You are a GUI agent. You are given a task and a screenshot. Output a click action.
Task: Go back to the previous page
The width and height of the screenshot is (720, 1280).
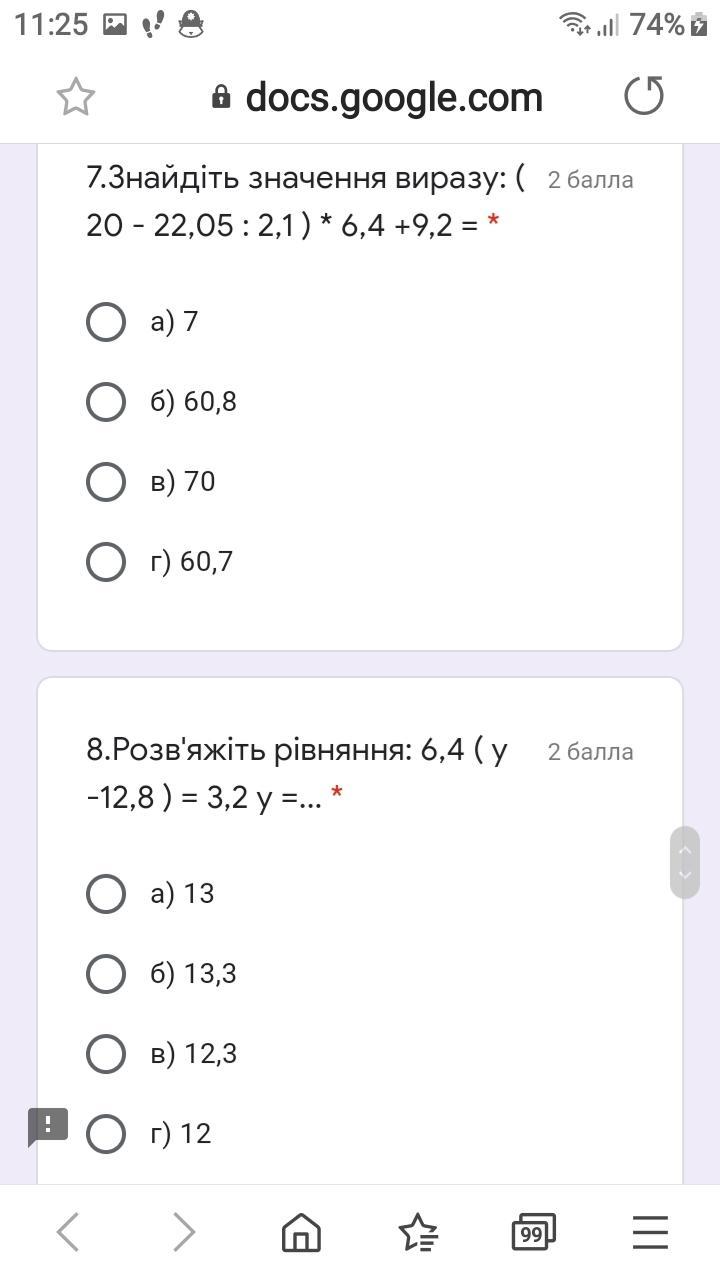(x=68, y=1232)
